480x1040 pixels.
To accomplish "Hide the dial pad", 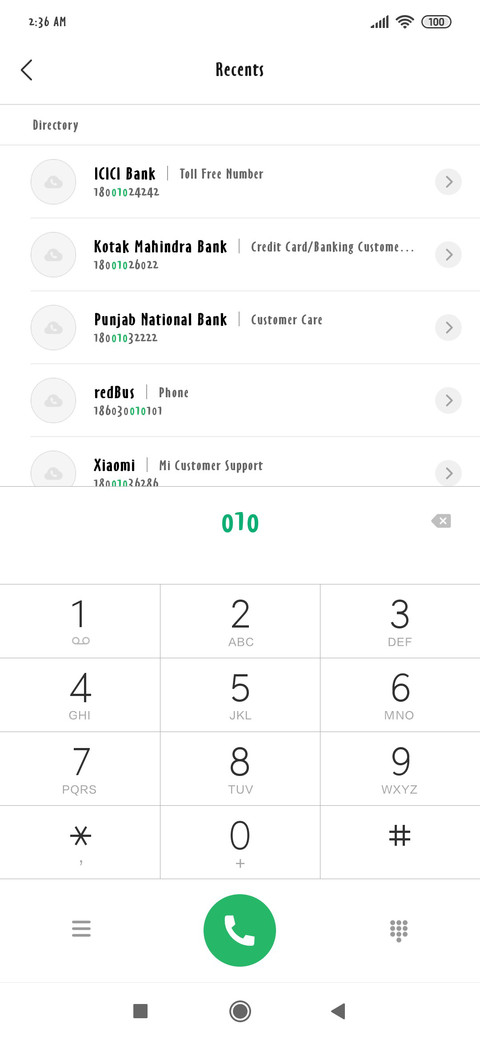I will point(398,930).
